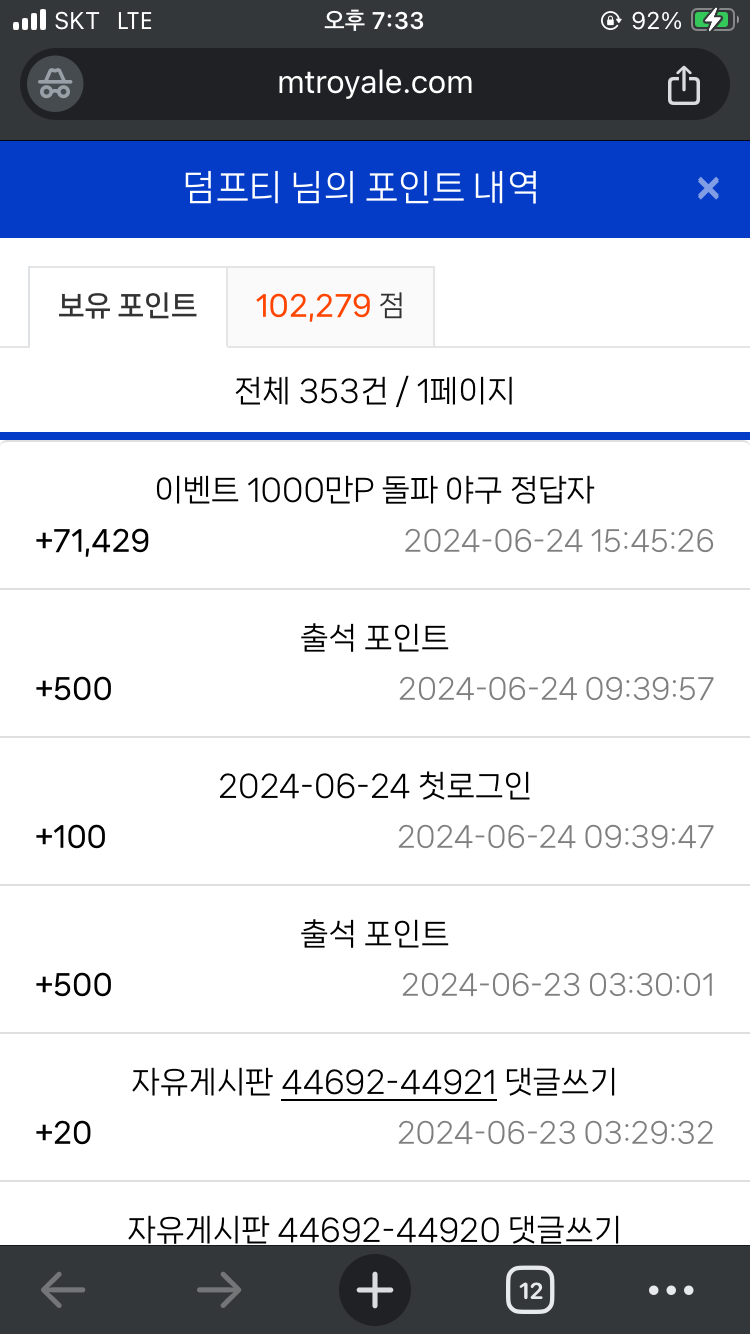This screenshot has width=750, height=1334.
Task: Open the browser overflow menu
Action: coord(671,1290)
